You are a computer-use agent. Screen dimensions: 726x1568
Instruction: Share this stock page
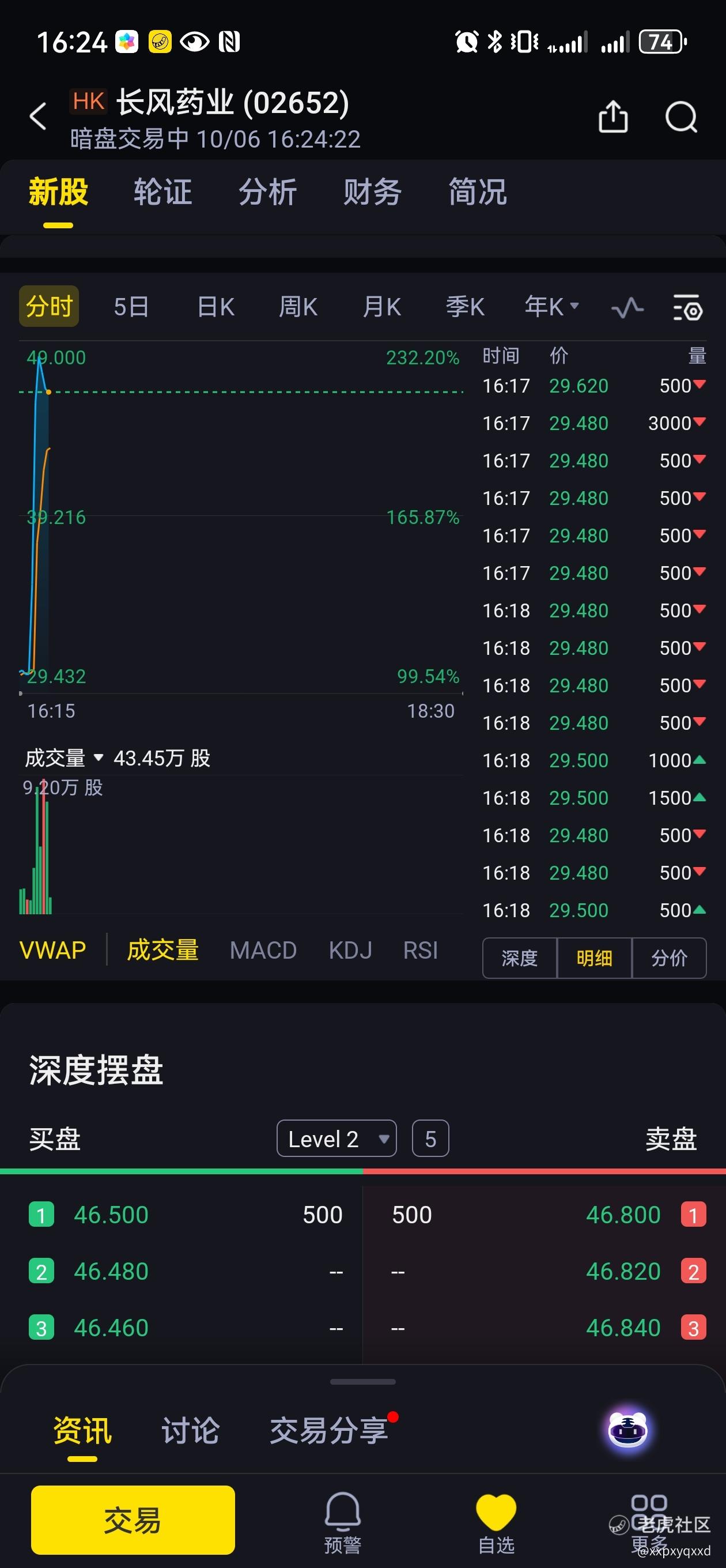tap(613, 116)
